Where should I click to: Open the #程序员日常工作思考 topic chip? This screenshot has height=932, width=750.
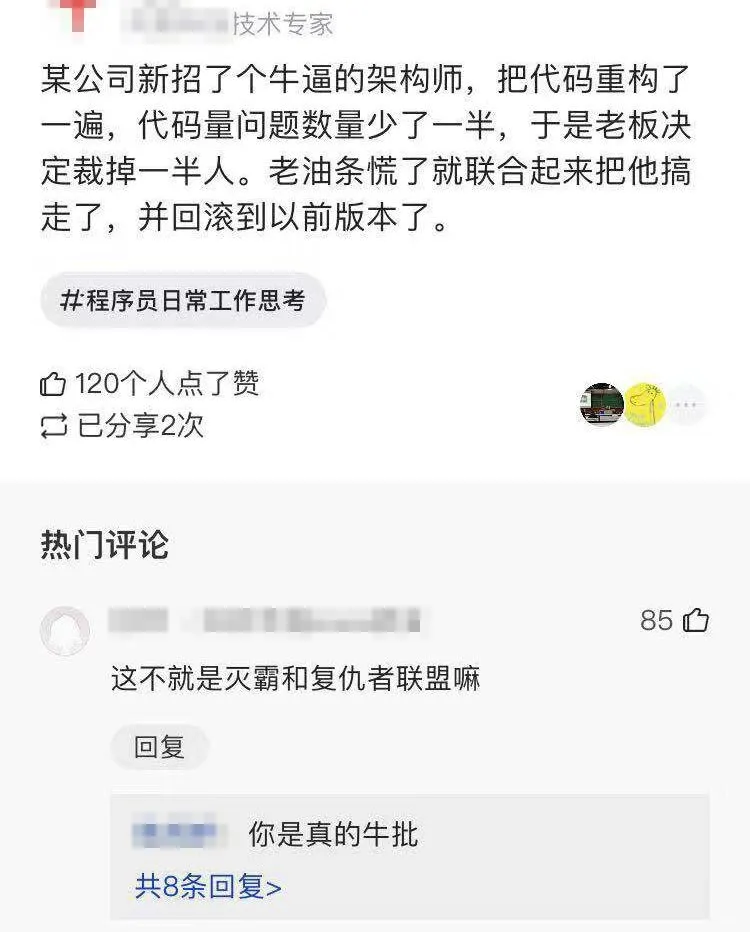tap(183, 300)
